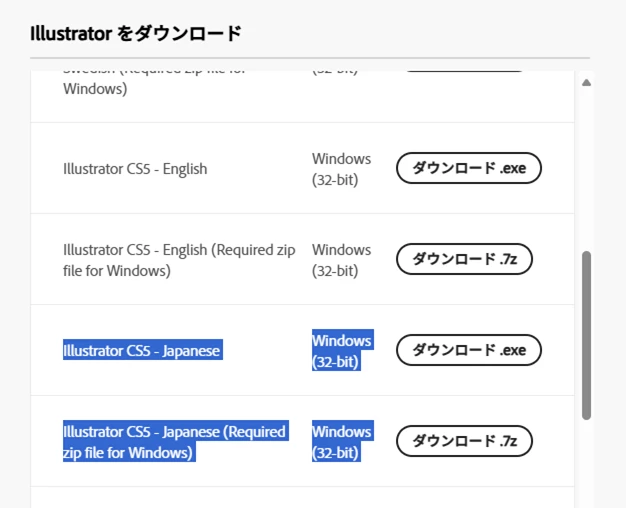Tap the scrollbar's up arrow
The width and height of the screenshot is (626, 508).
(586, 83)
